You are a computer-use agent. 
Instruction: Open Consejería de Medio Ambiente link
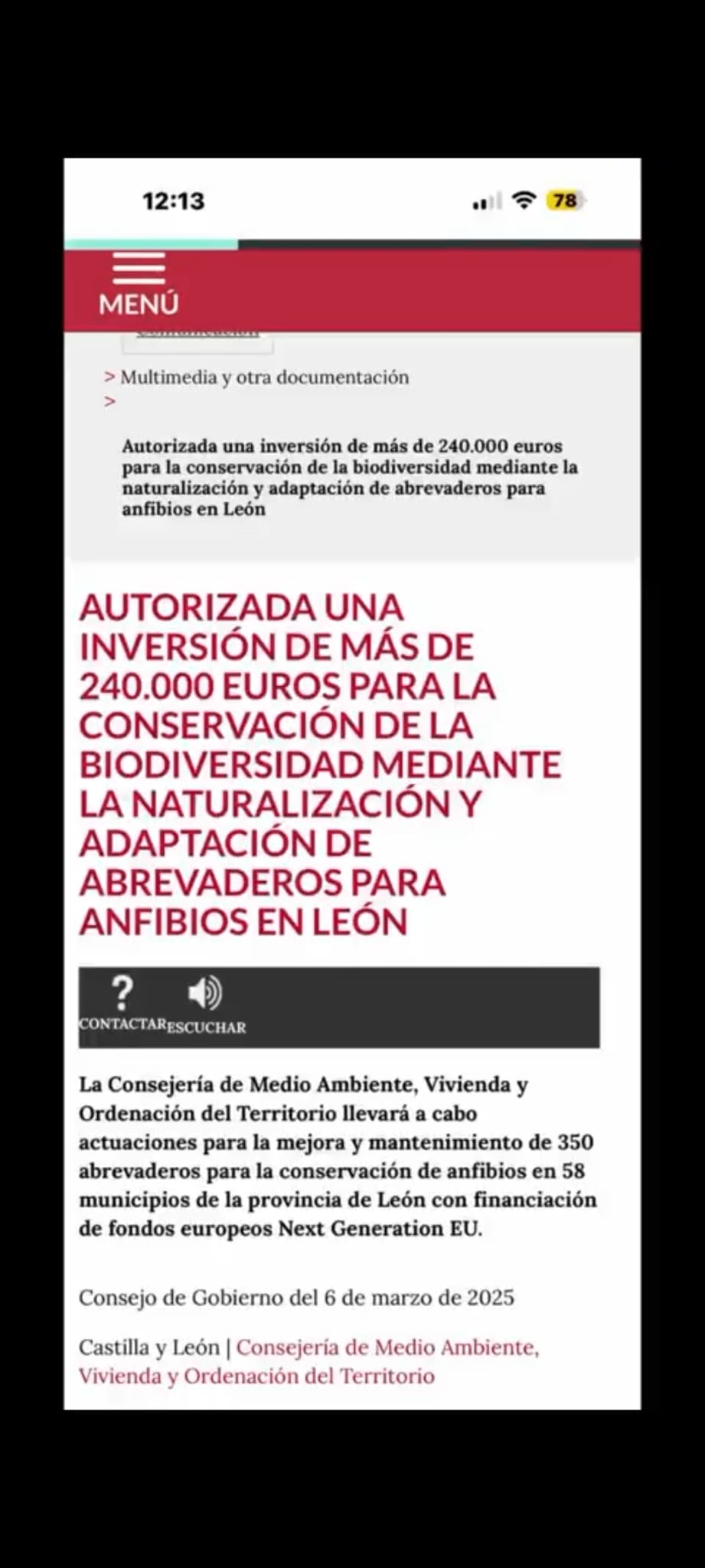pyautogui.click(x=387, y=1347)
